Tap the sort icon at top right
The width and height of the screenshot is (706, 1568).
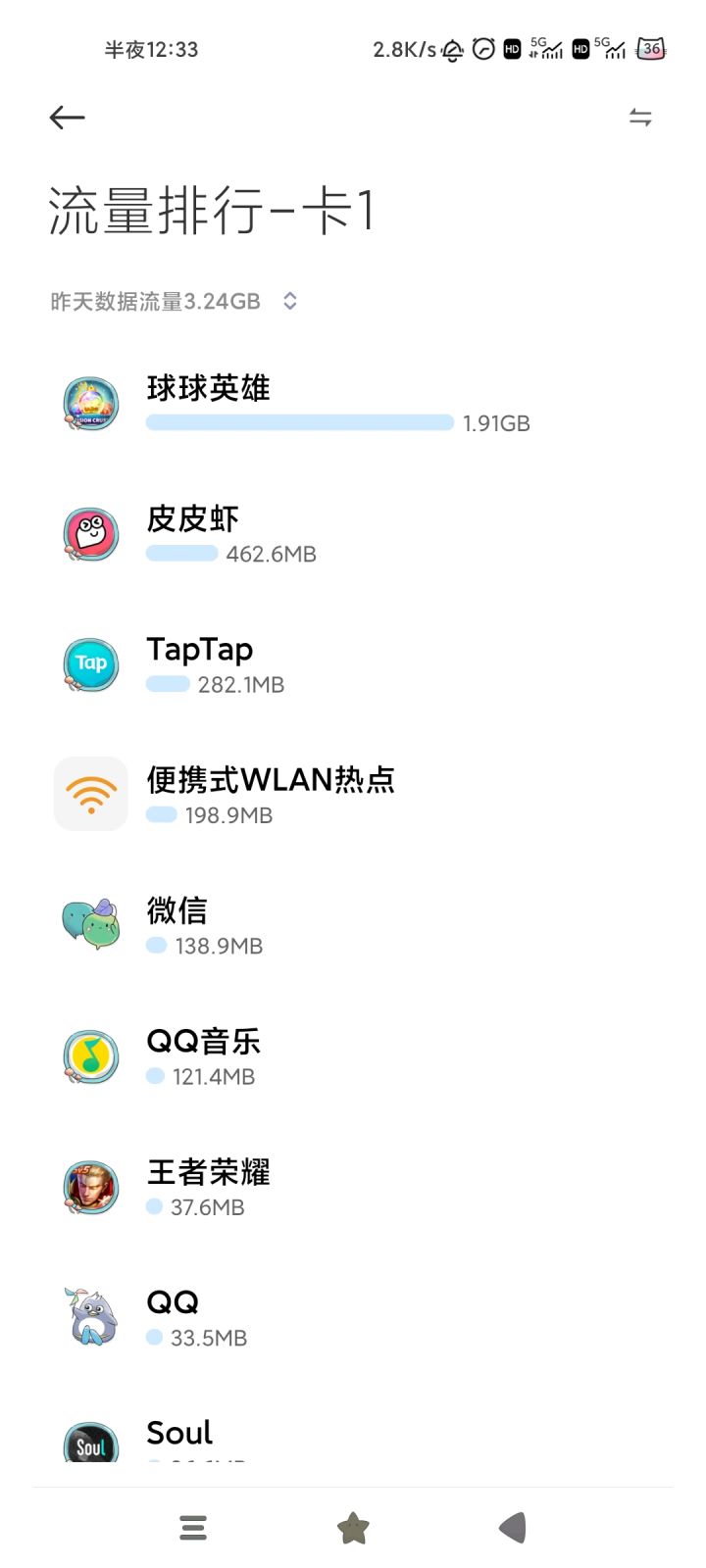click(640, 118)
